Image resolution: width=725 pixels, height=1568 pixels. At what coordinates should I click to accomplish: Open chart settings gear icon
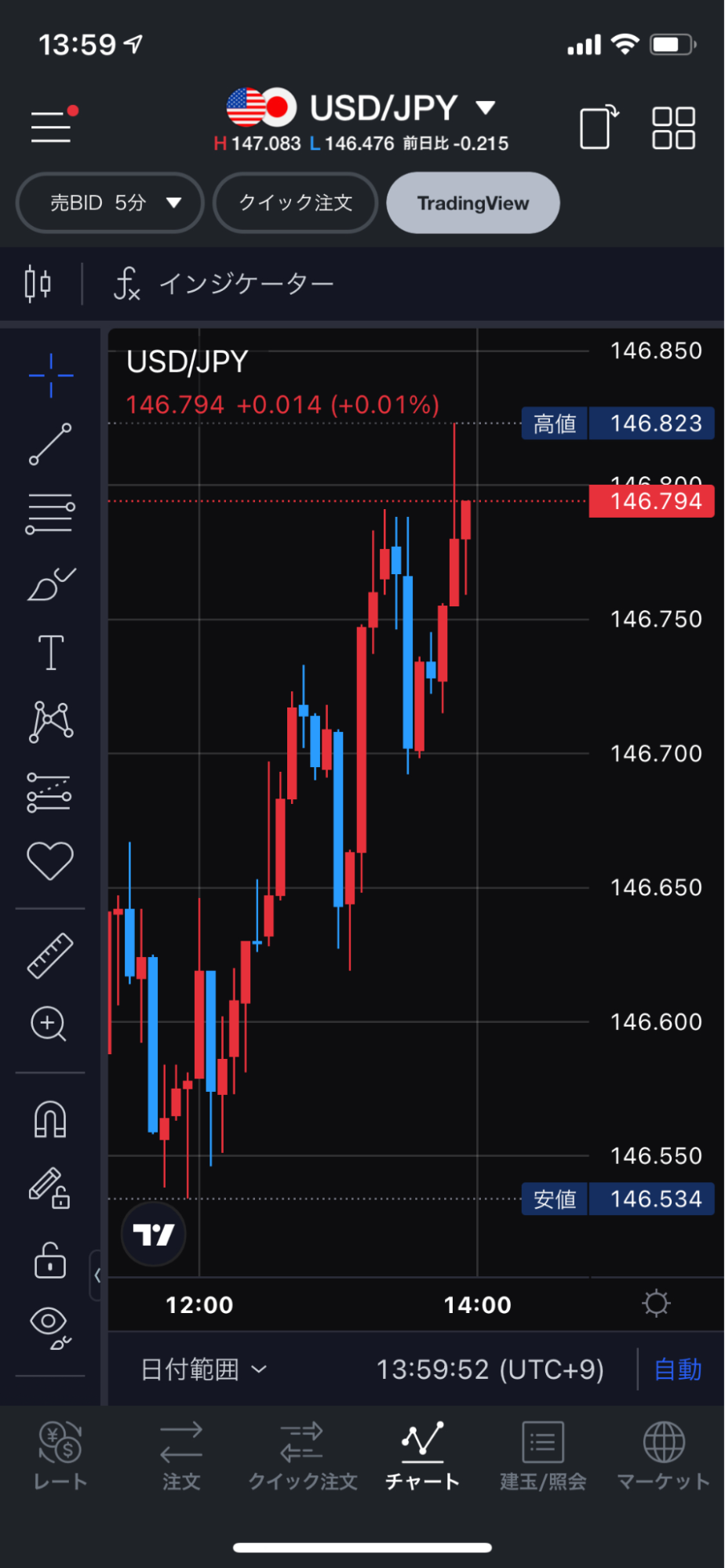coord(656,1304)
